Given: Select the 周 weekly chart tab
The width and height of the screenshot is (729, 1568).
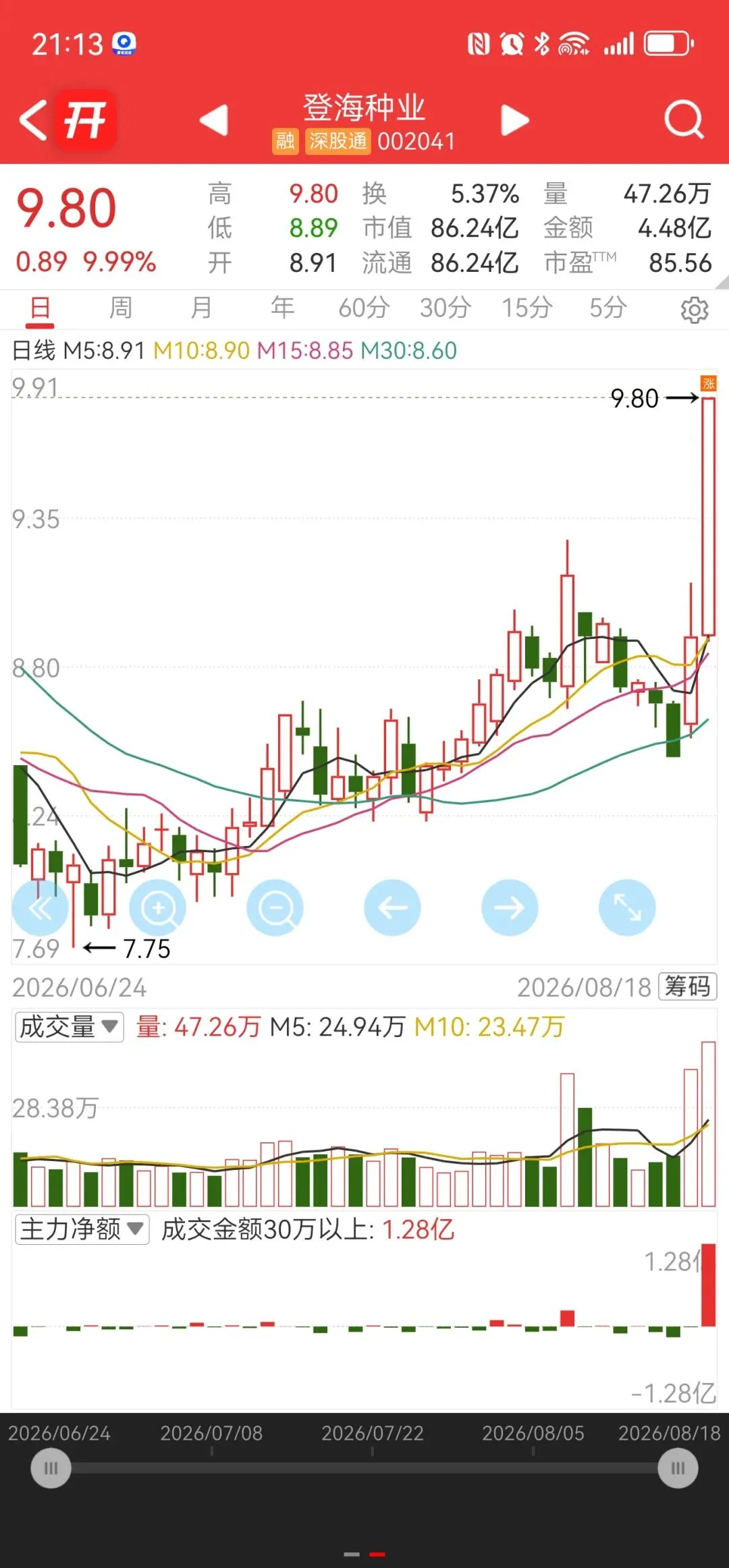Looking at the screenshot, I should [121, 308].
